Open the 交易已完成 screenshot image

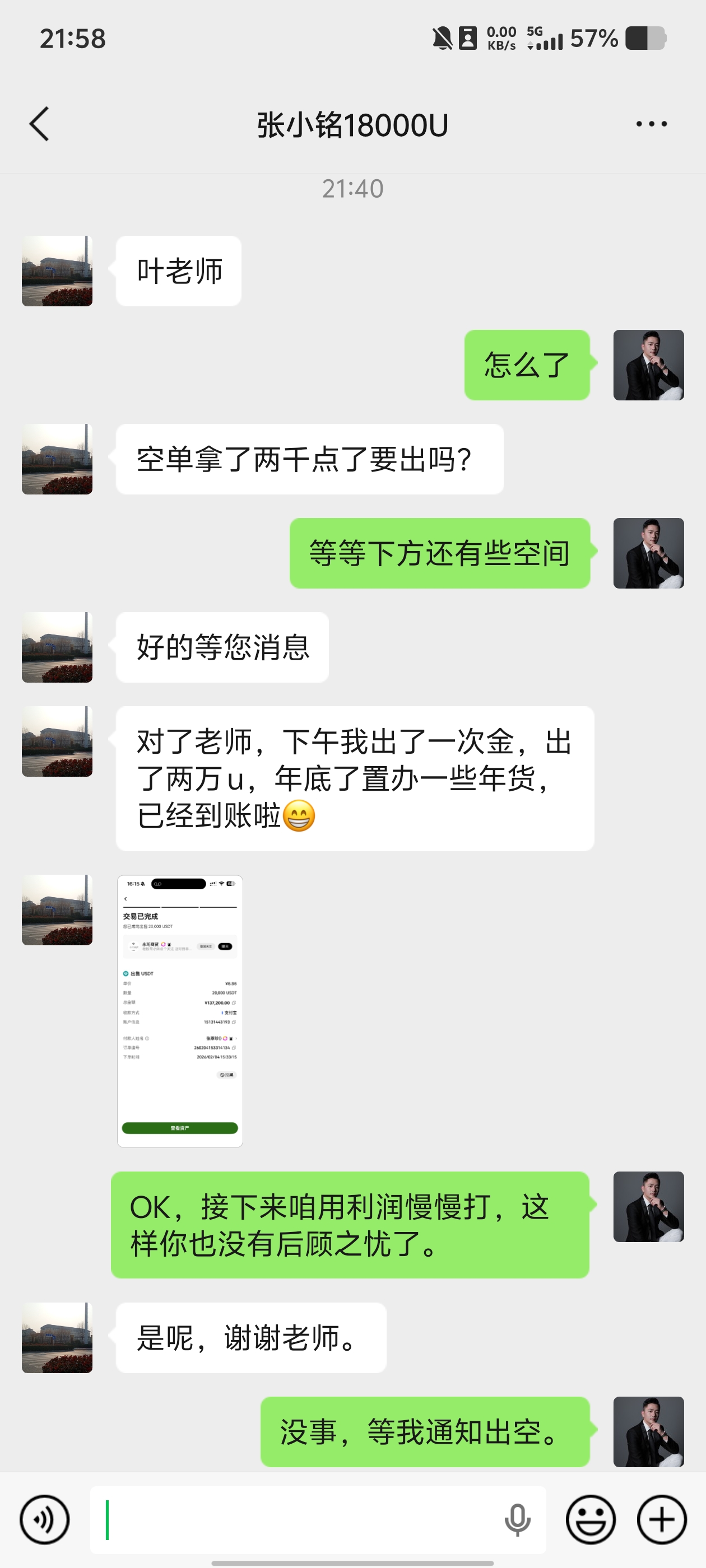[x=180, y=1011]
